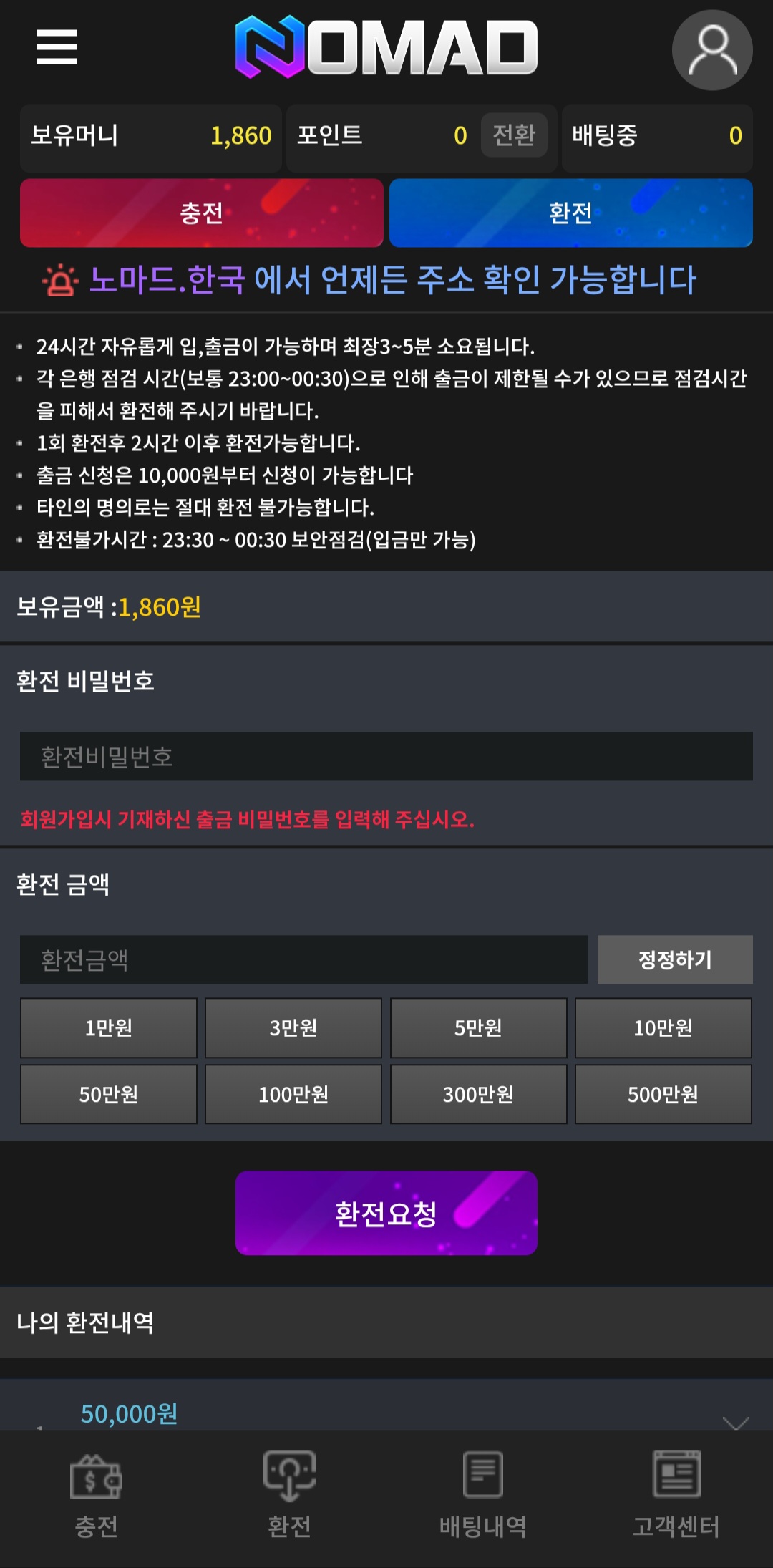Tap the blue 환전 banner button
773x1568 pixels.
pyautogui.click(x=570, y=213)
